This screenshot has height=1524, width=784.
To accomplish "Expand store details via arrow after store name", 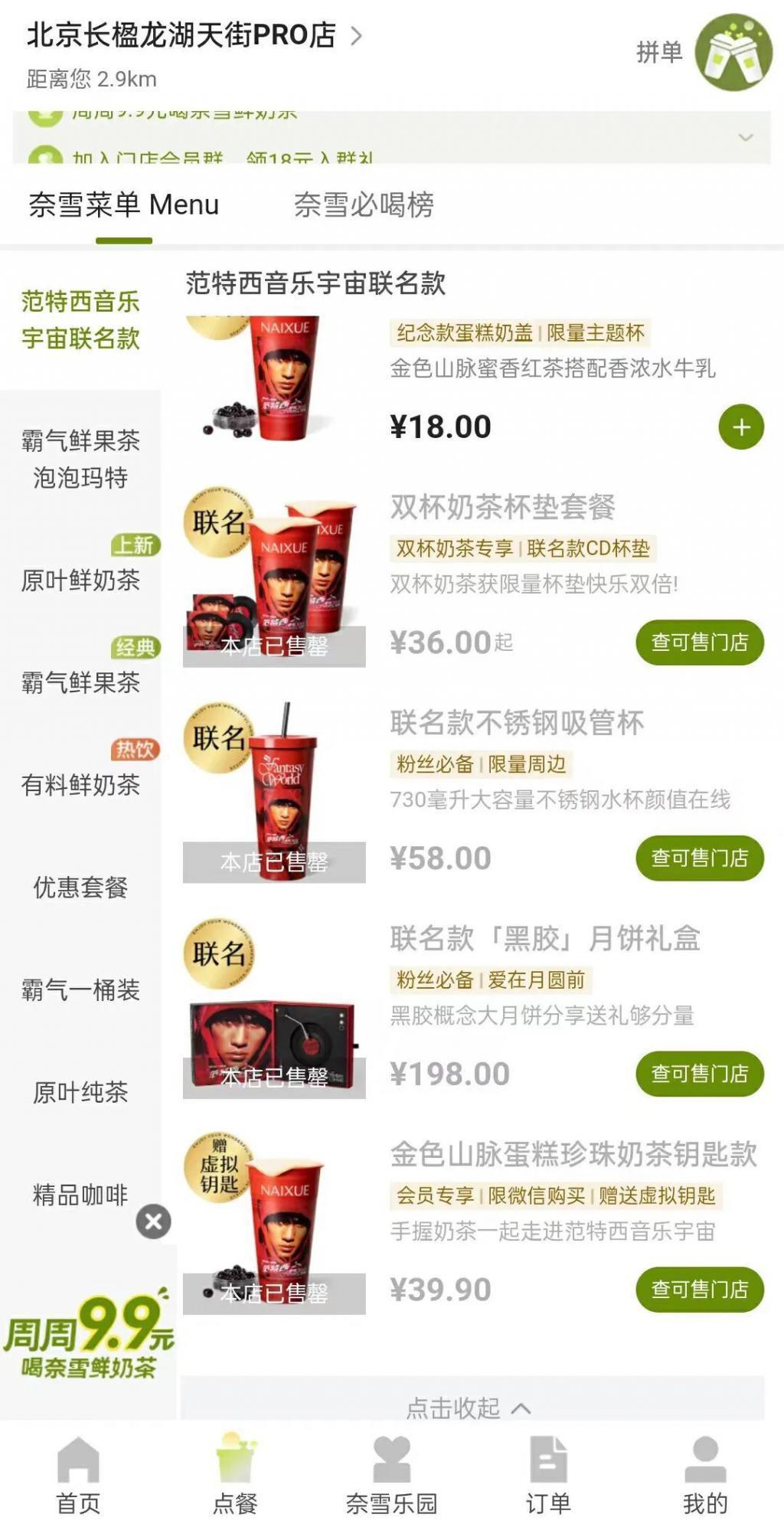I will coord(355,35).
